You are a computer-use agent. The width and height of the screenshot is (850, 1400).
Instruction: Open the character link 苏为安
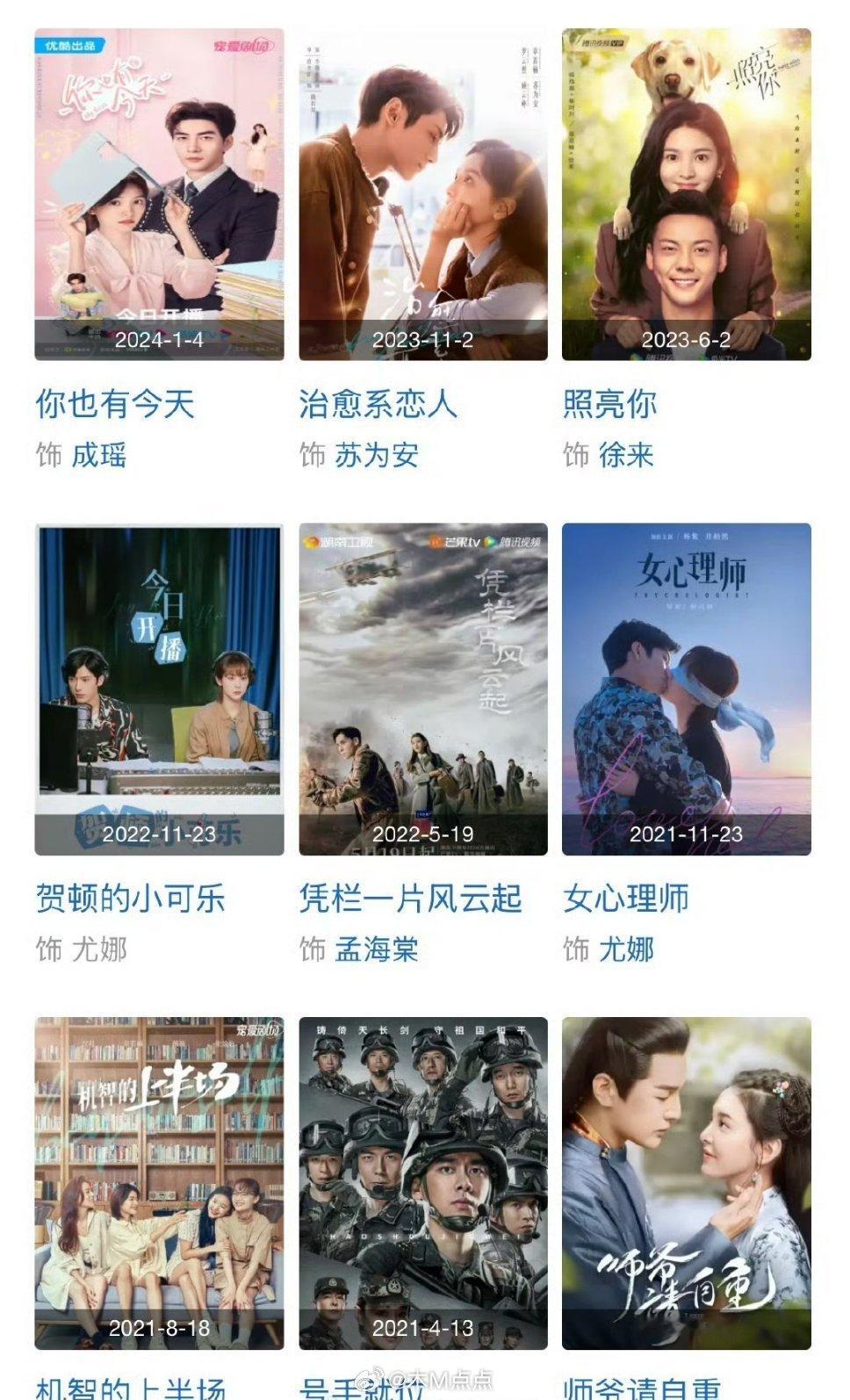(376, 455)
